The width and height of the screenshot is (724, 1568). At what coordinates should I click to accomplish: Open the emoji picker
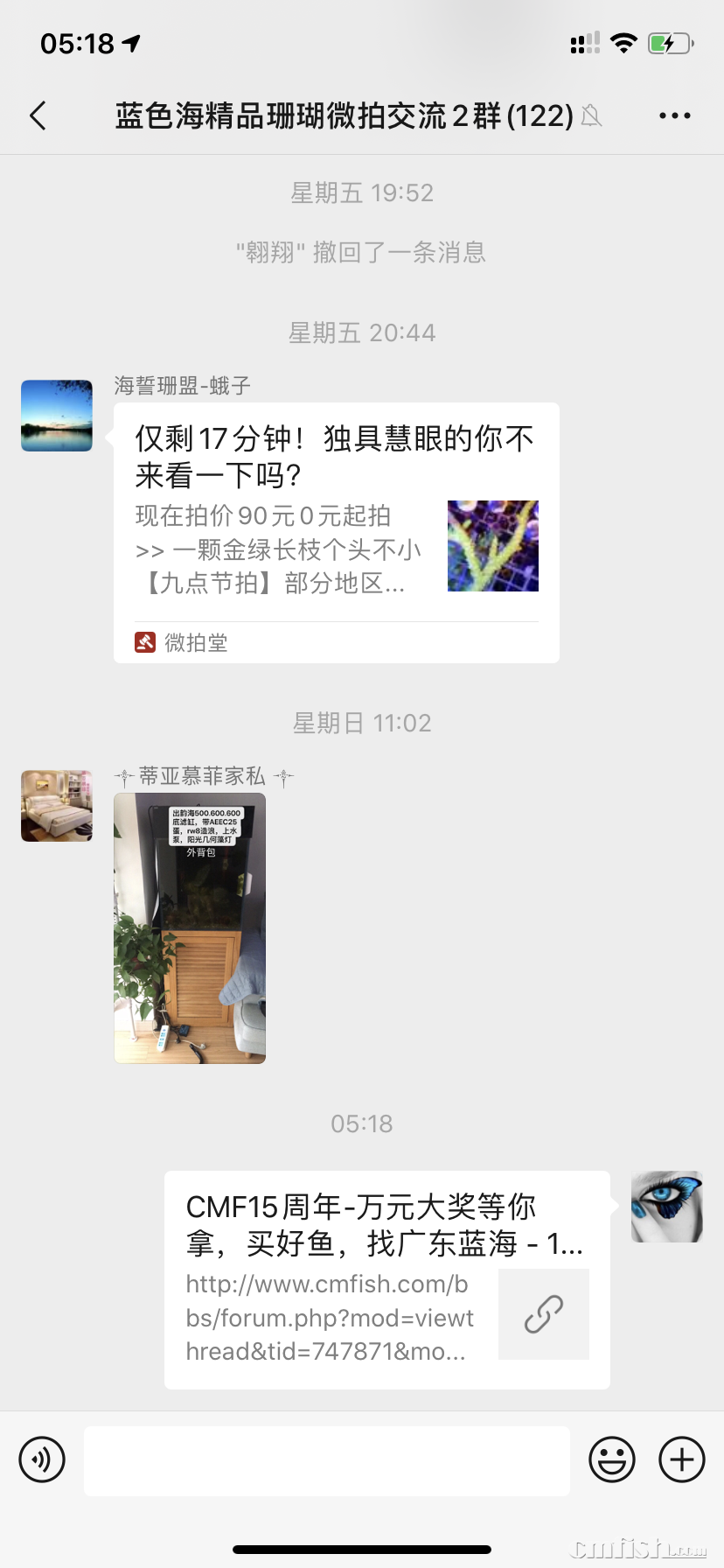click(612, 1459)
